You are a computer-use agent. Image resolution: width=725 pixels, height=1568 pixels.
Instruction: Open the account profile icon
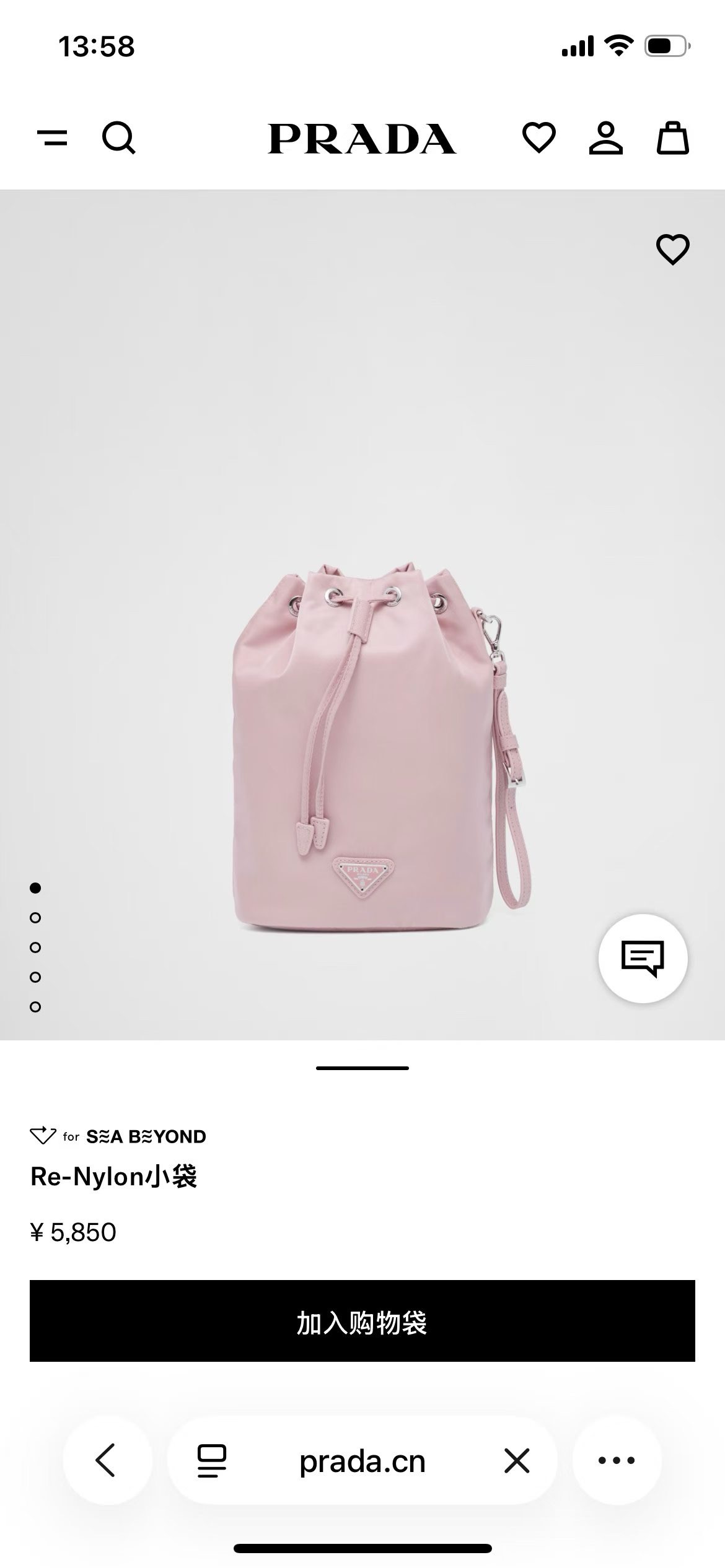605,137
